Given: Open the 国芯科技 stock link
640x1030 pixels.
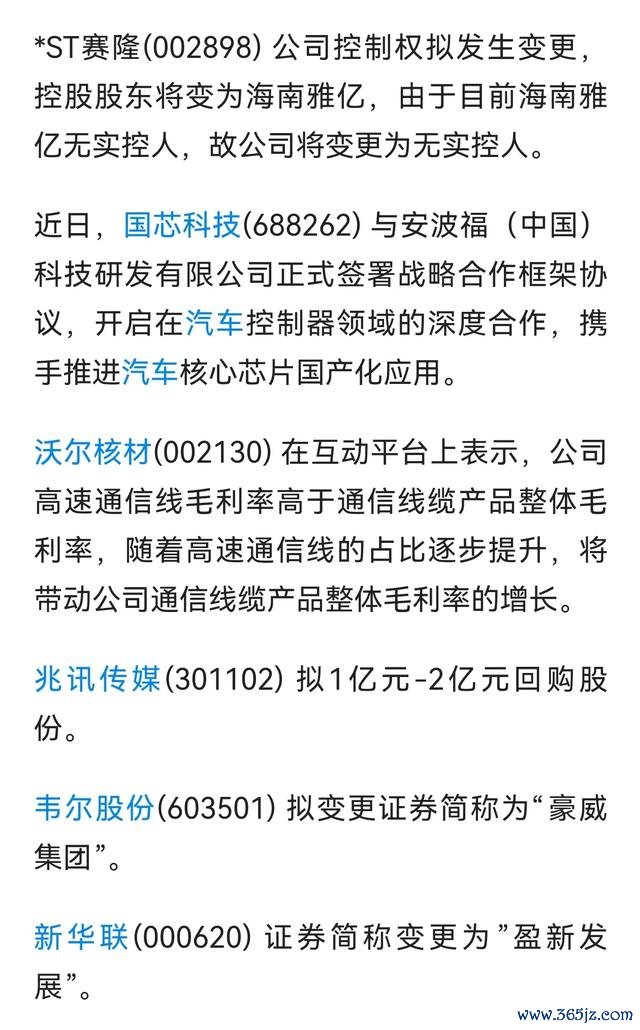Looking at the screenshot, I should (x=183, y=225).
